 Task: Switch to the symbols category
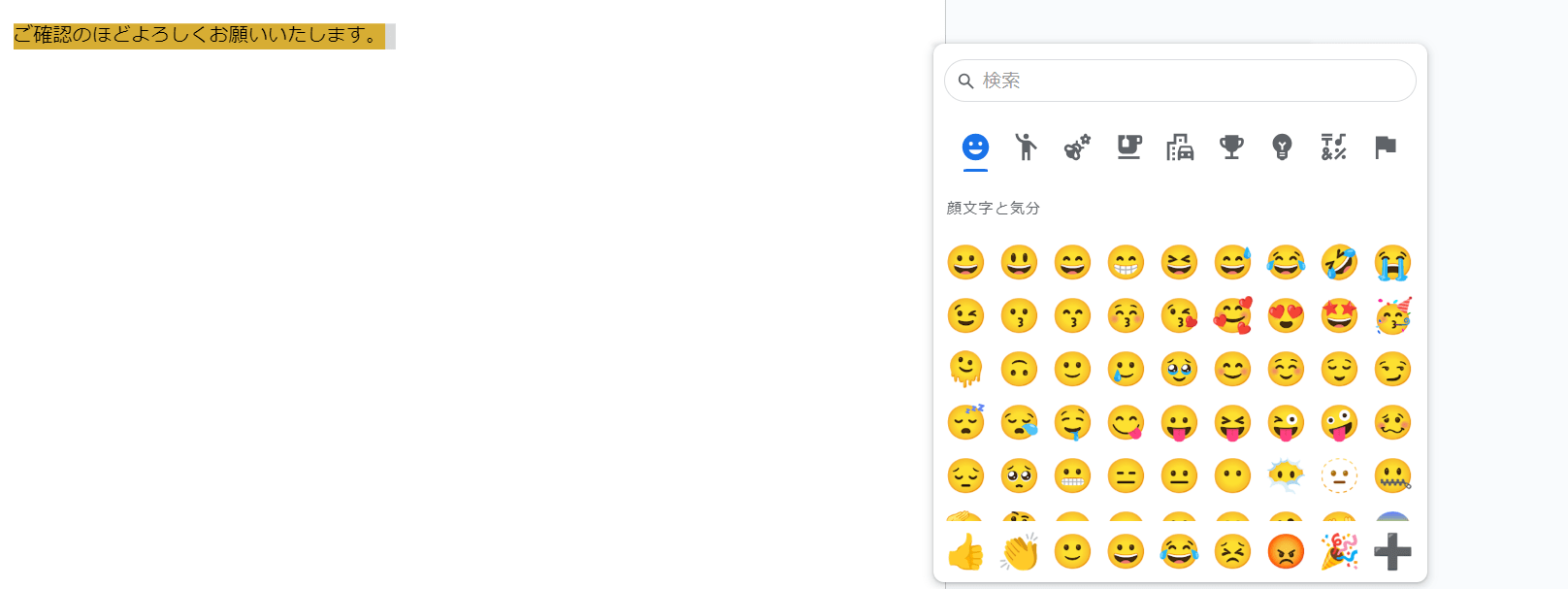(1333, 147)
